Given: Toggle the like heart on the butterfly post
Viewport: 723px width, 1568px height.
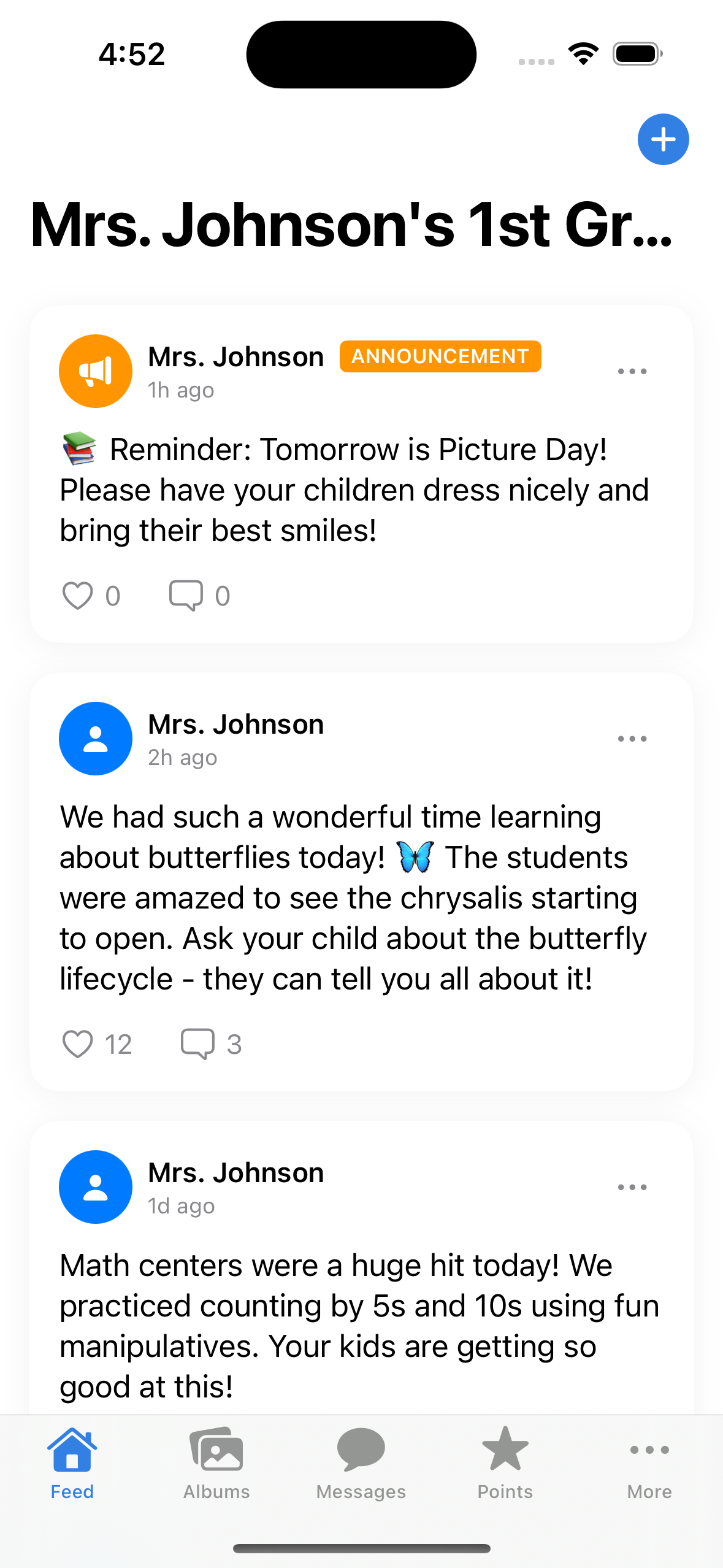Looking at the screenshot, I should [78, 1043].
